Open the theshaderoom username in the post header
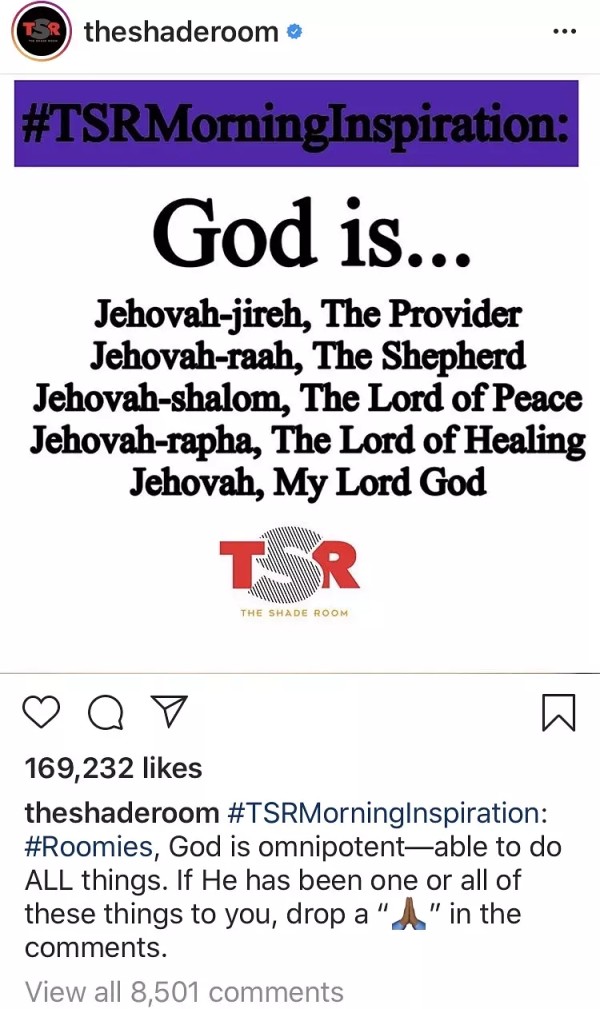 click(x=181, y=32)
